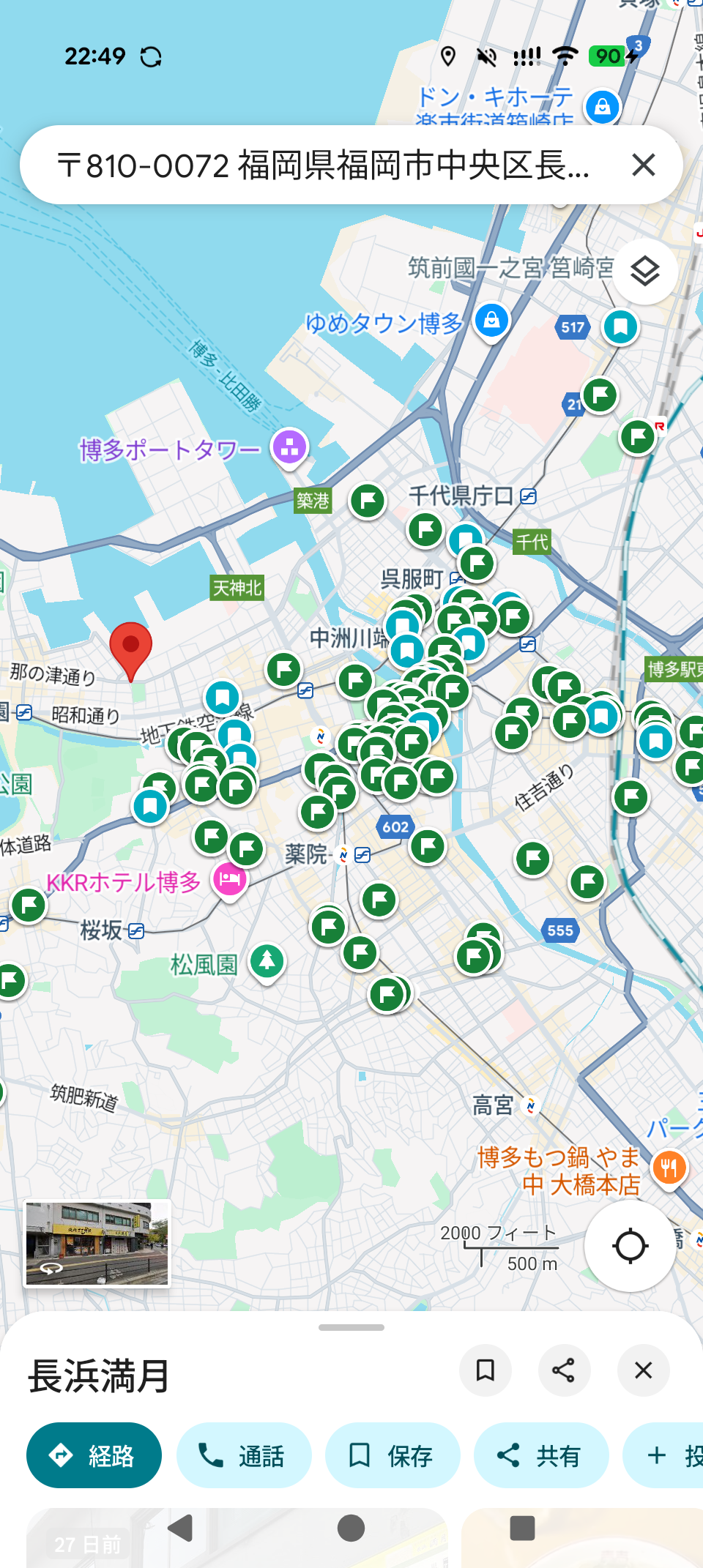Tap the red pin for 長浜満月
Viewport: 703px width, 1568px height.
131,648
